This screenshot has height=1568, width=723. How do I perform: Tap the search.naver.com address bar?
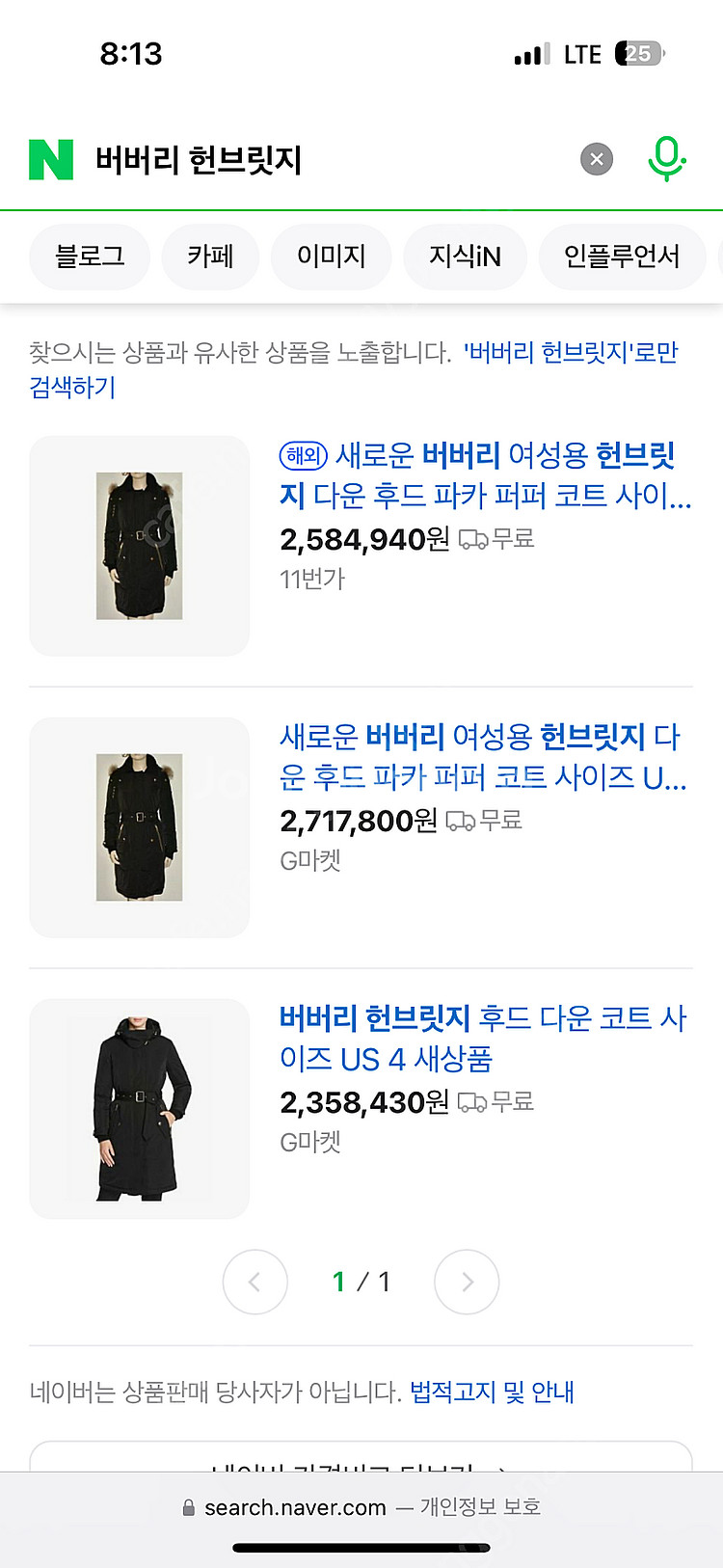coord(361,1507)
